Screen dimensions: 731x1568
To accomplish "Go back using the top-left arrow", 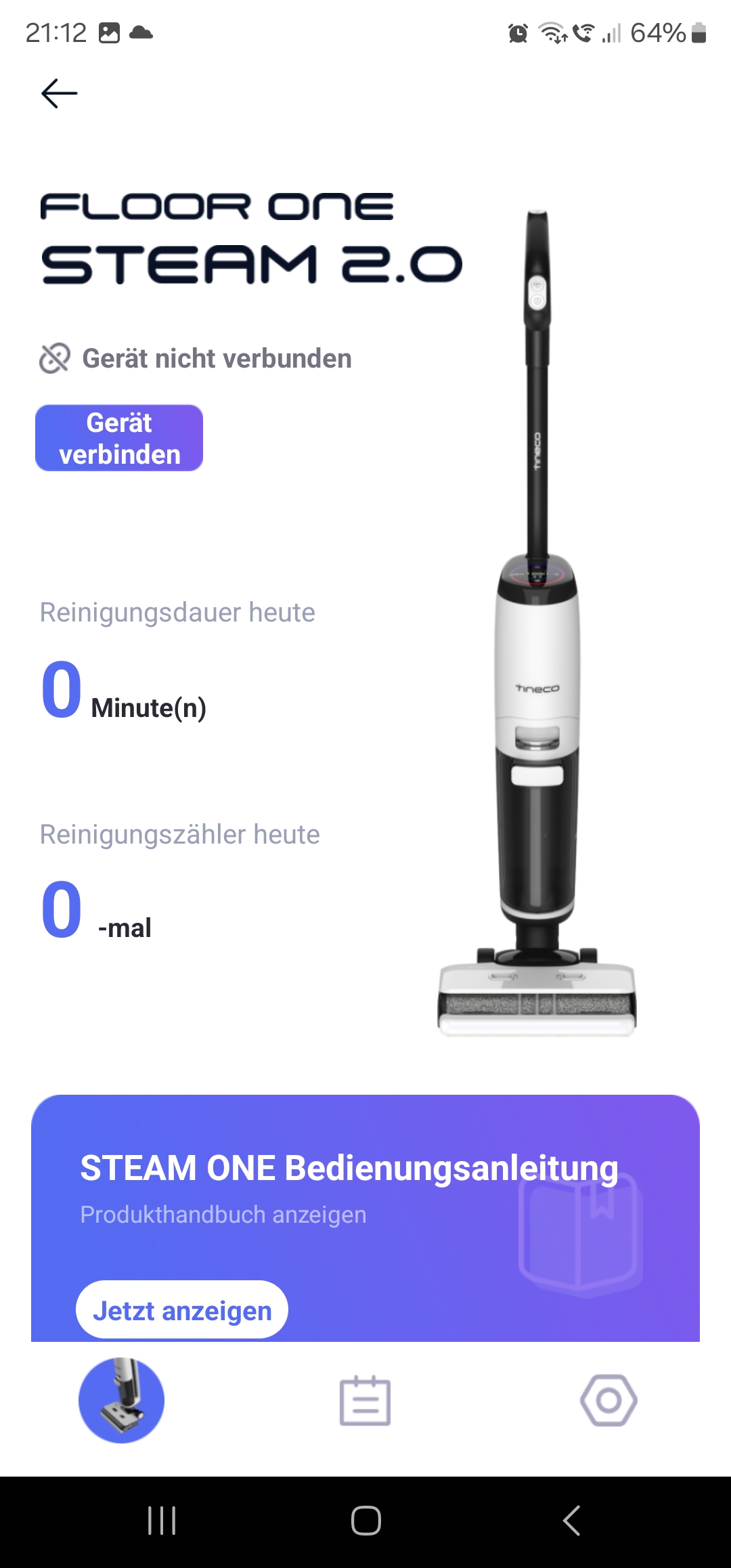I will 60,93.
